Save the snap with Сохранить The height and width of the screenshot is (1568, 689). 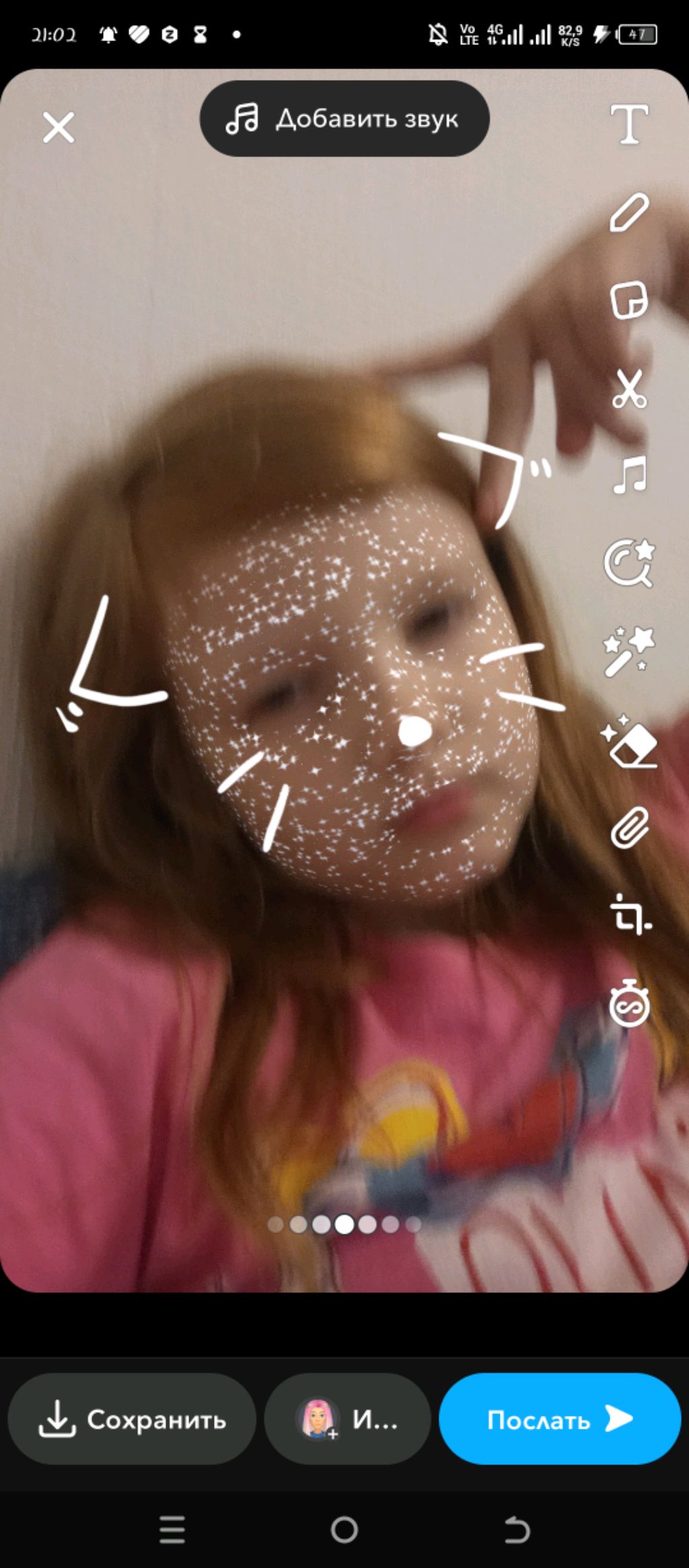[132, 1419]
